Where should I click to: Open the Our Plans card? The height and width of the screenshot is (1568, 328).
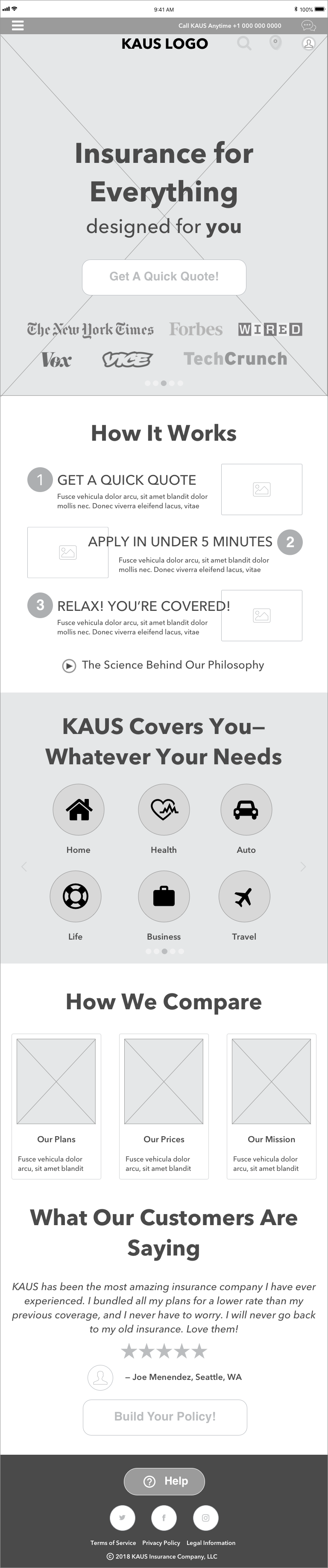tap(57, 1105)
